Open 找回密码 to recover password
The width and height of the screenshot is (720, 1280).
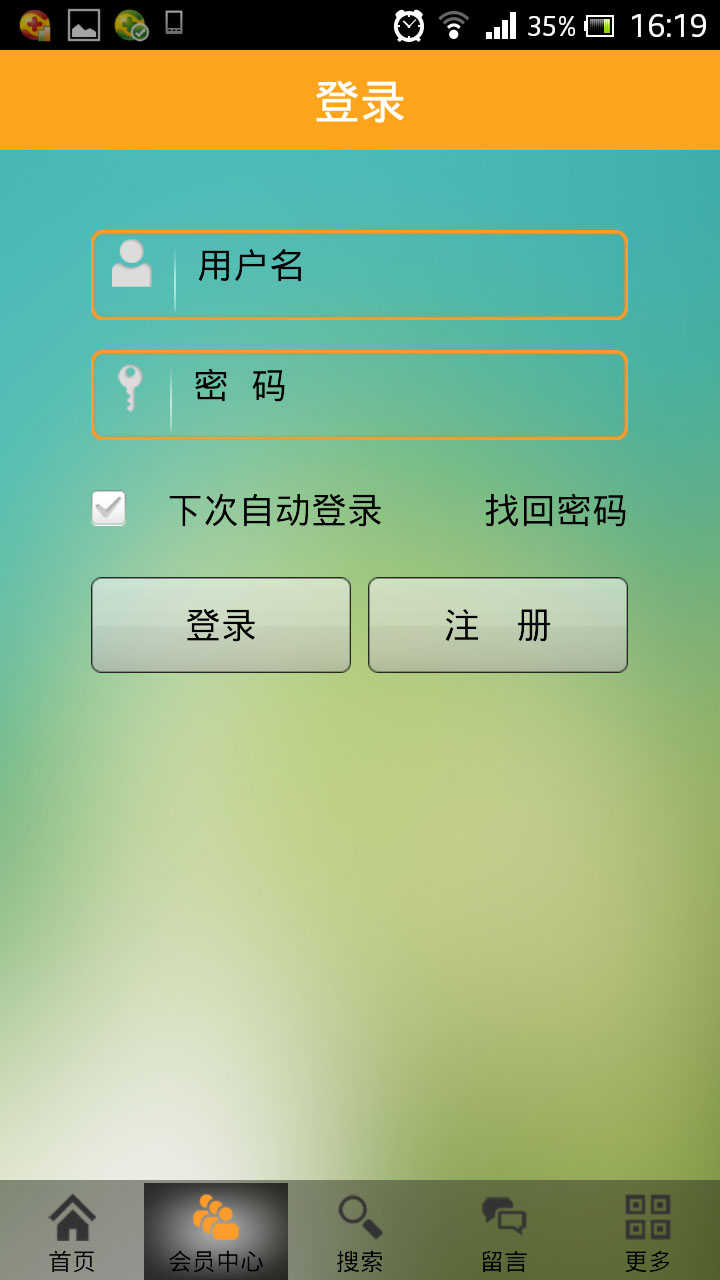(555, 510)
